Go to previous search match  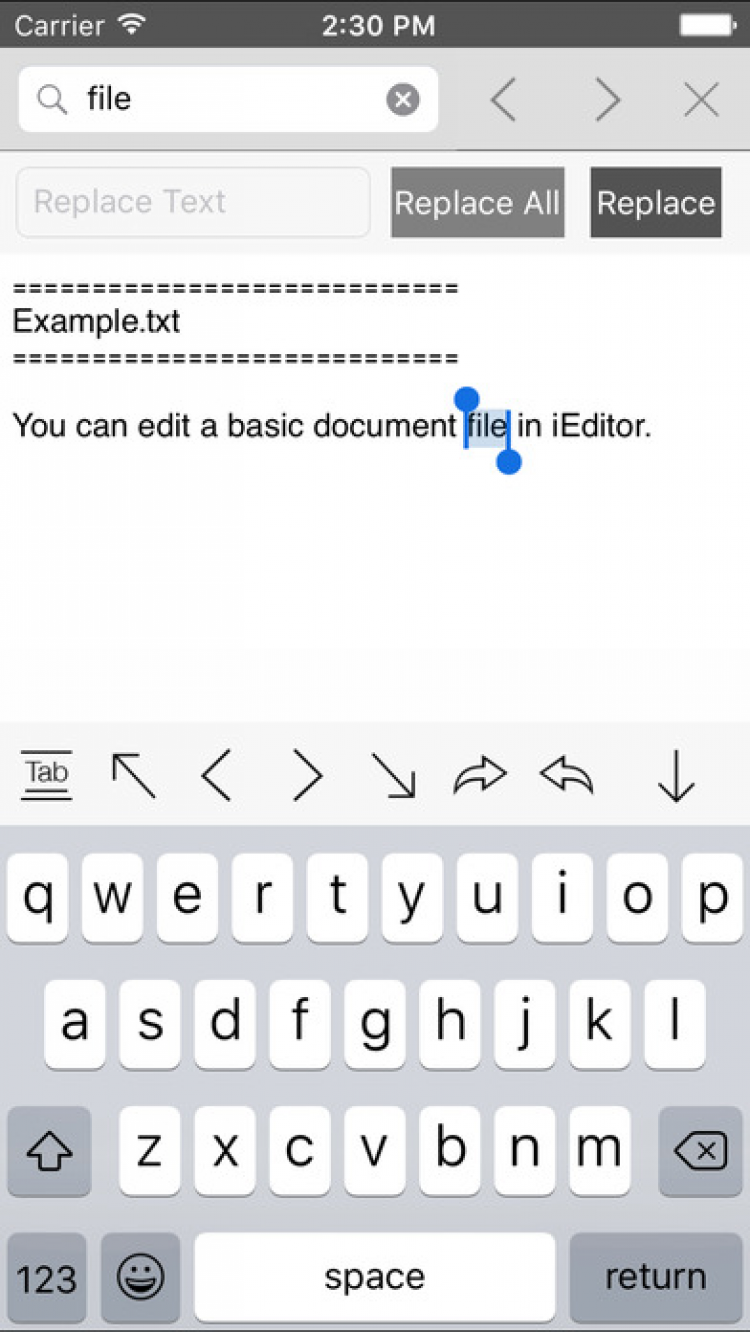[504, 100]
